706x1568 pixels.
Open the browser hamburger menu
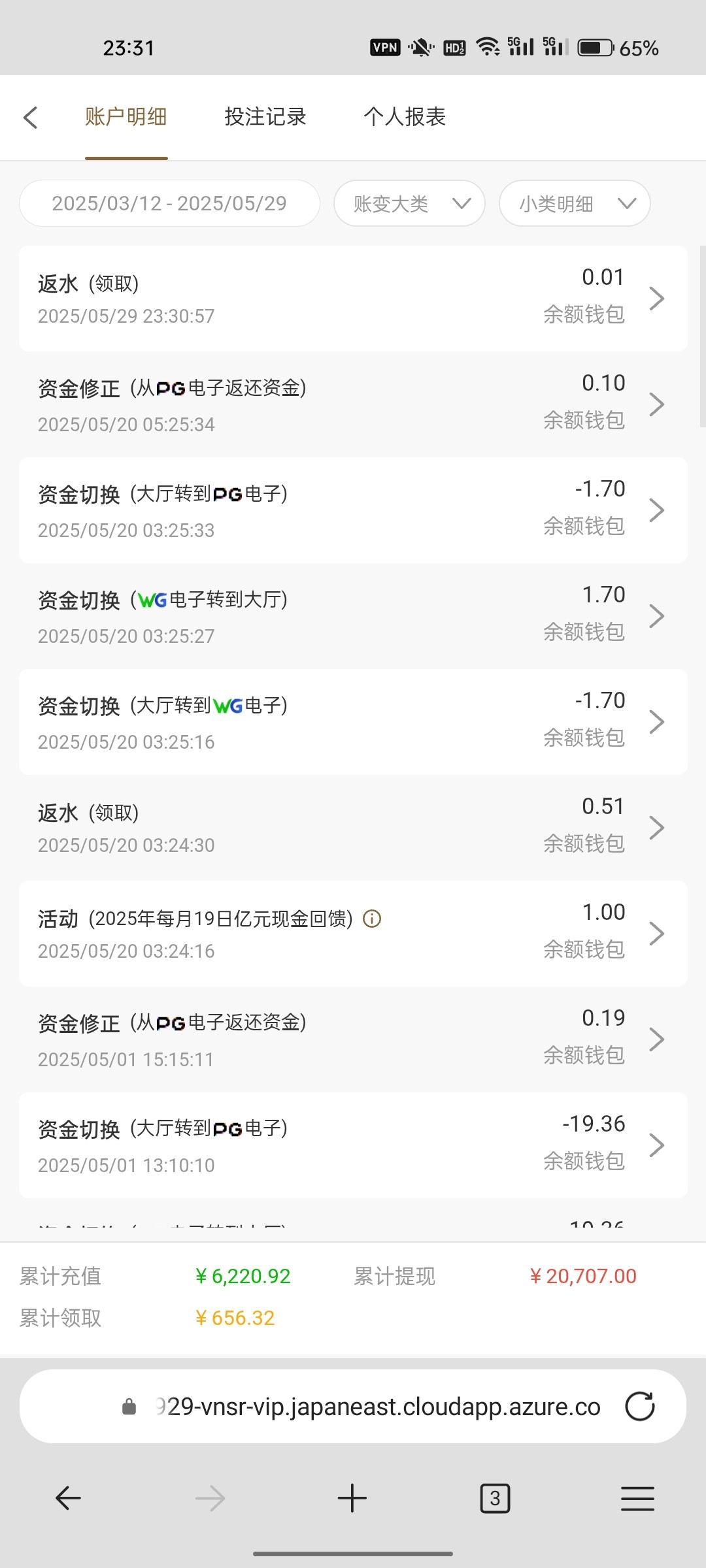coord(637,1498)
